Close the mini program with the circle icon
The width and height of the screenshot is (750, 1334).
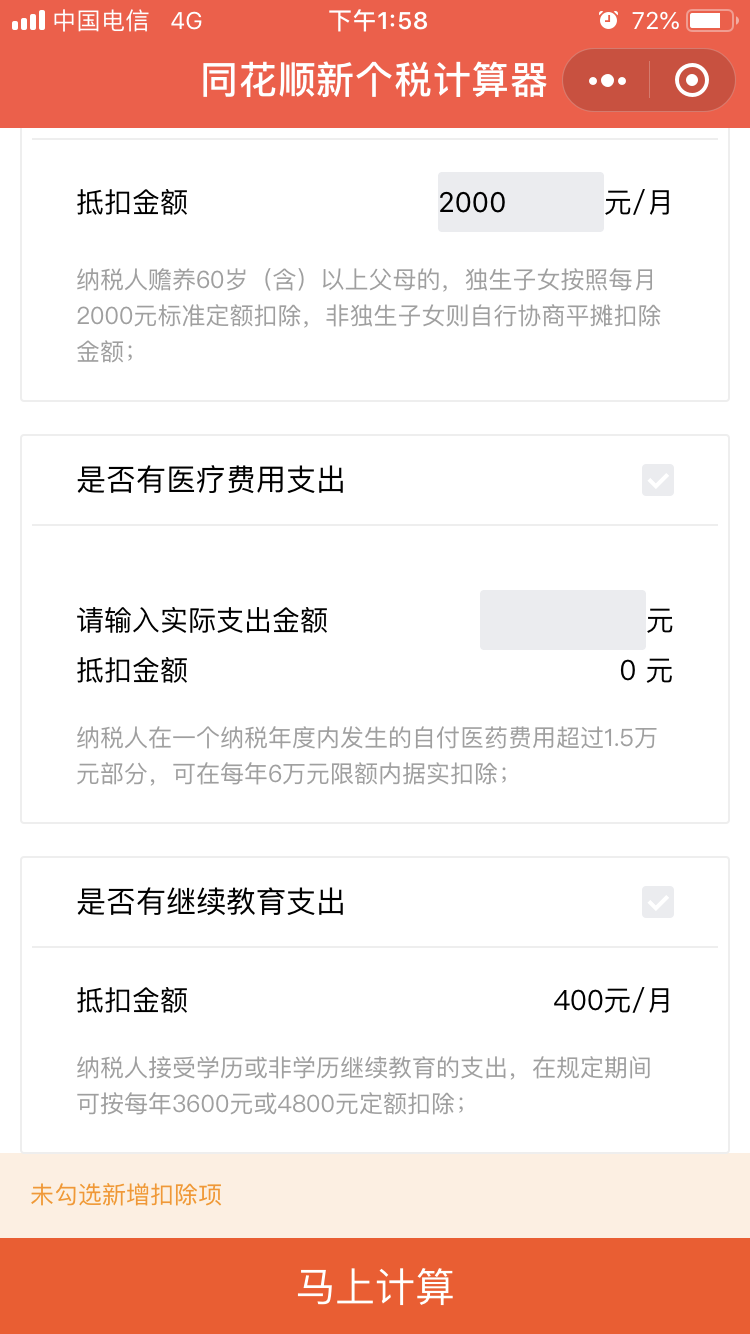(x=692, y=80)
